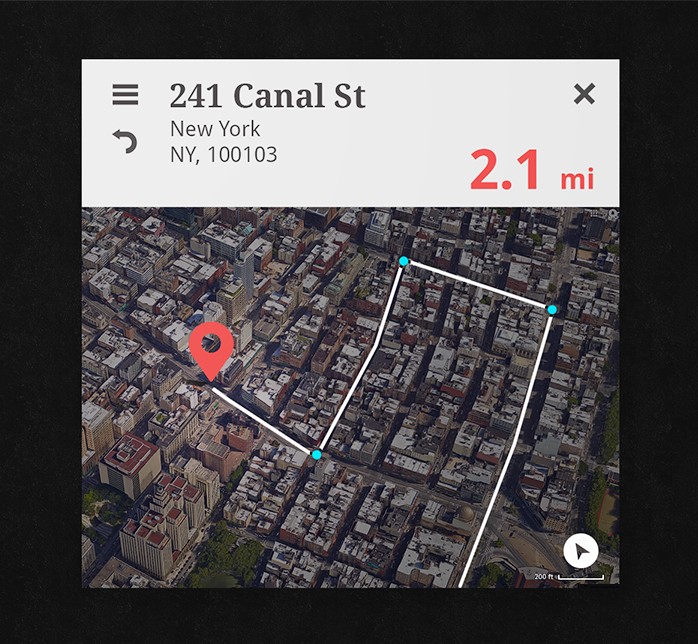This screenshot has width=698, height=644.
Task: Close the 241 Canal St panel
Action: pos(584,94)
